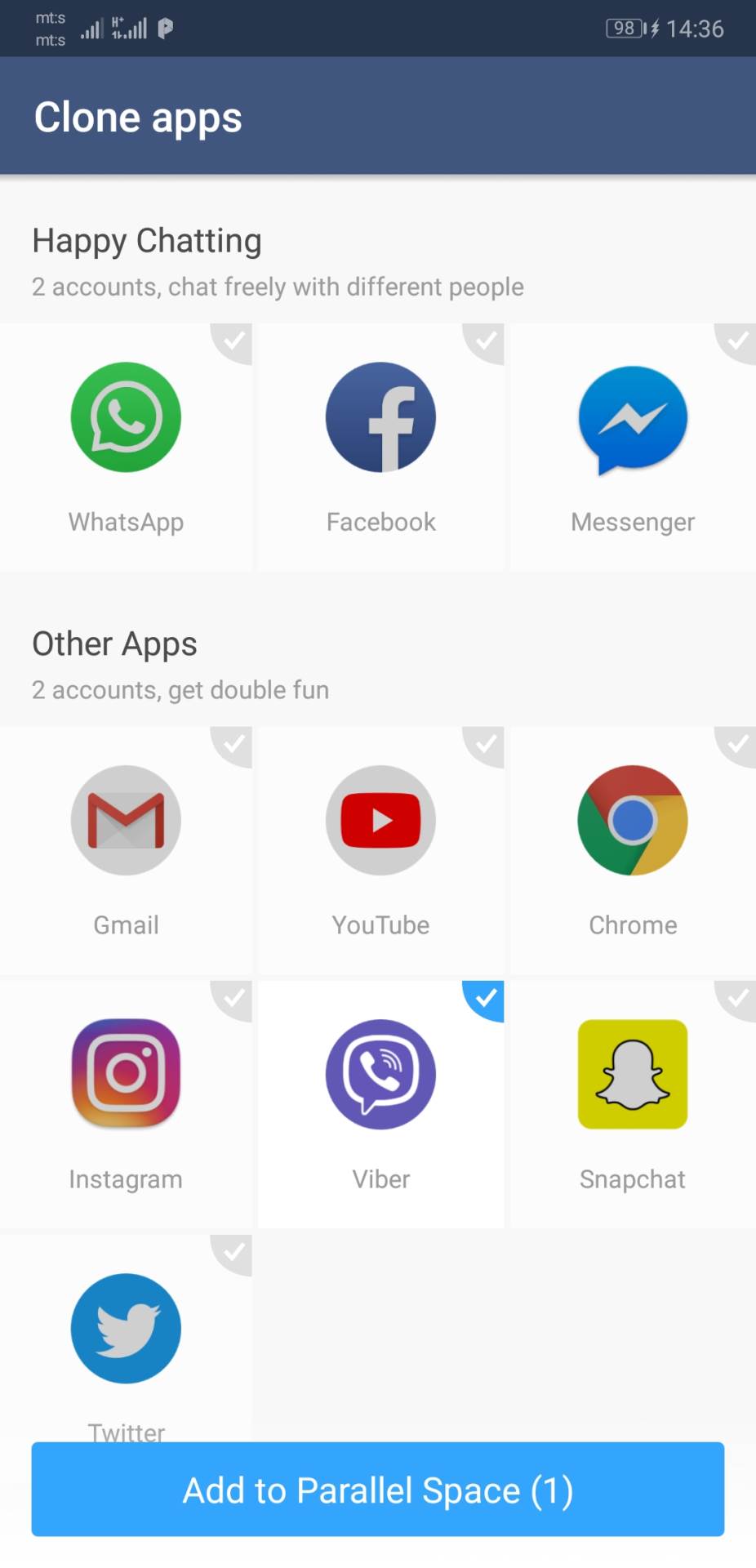Select the Snapchat icon
The height and width of the screenshot is (1568, 756).
click(633, 1074)
